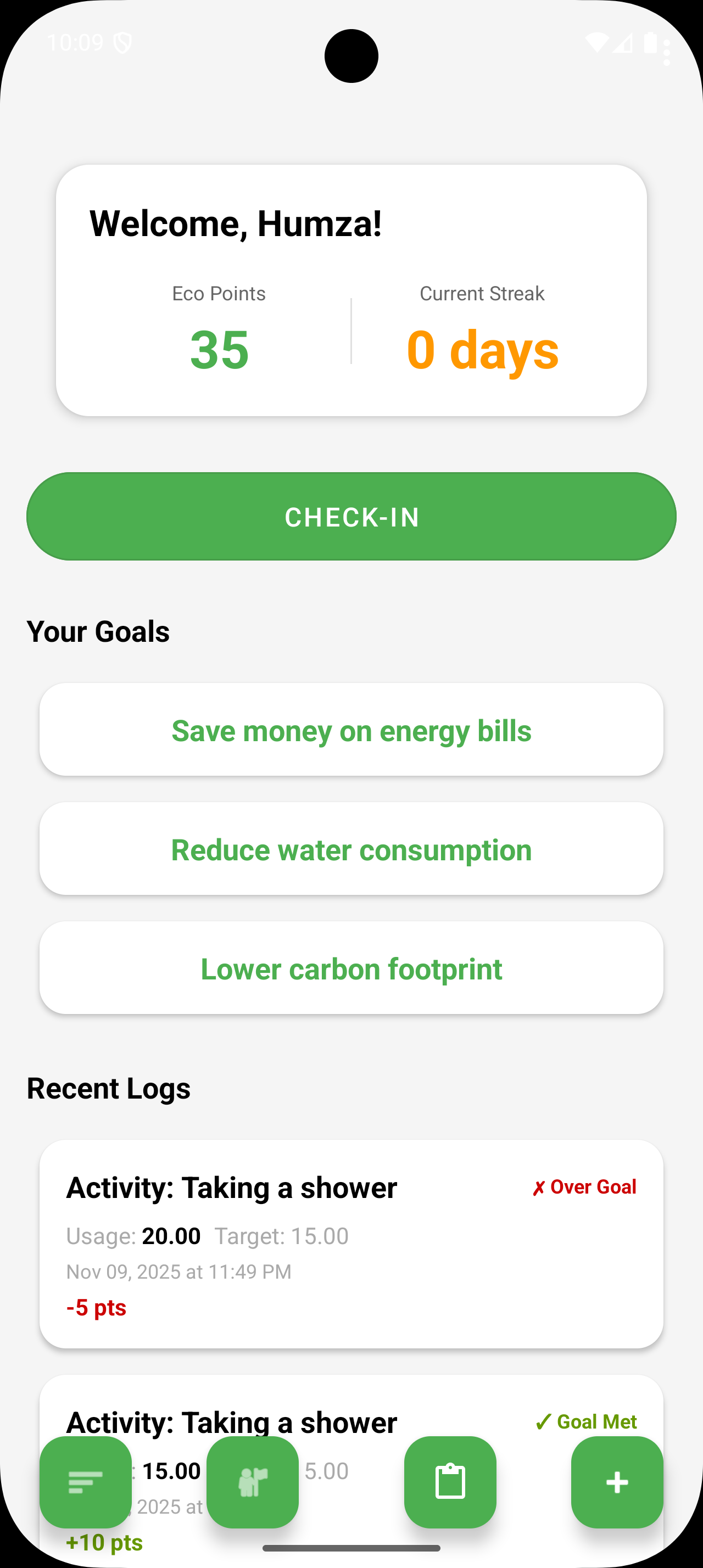Open the person-with-flag goals button
This screenshot has height=1568, width=703.
(x=253, y=1482)
